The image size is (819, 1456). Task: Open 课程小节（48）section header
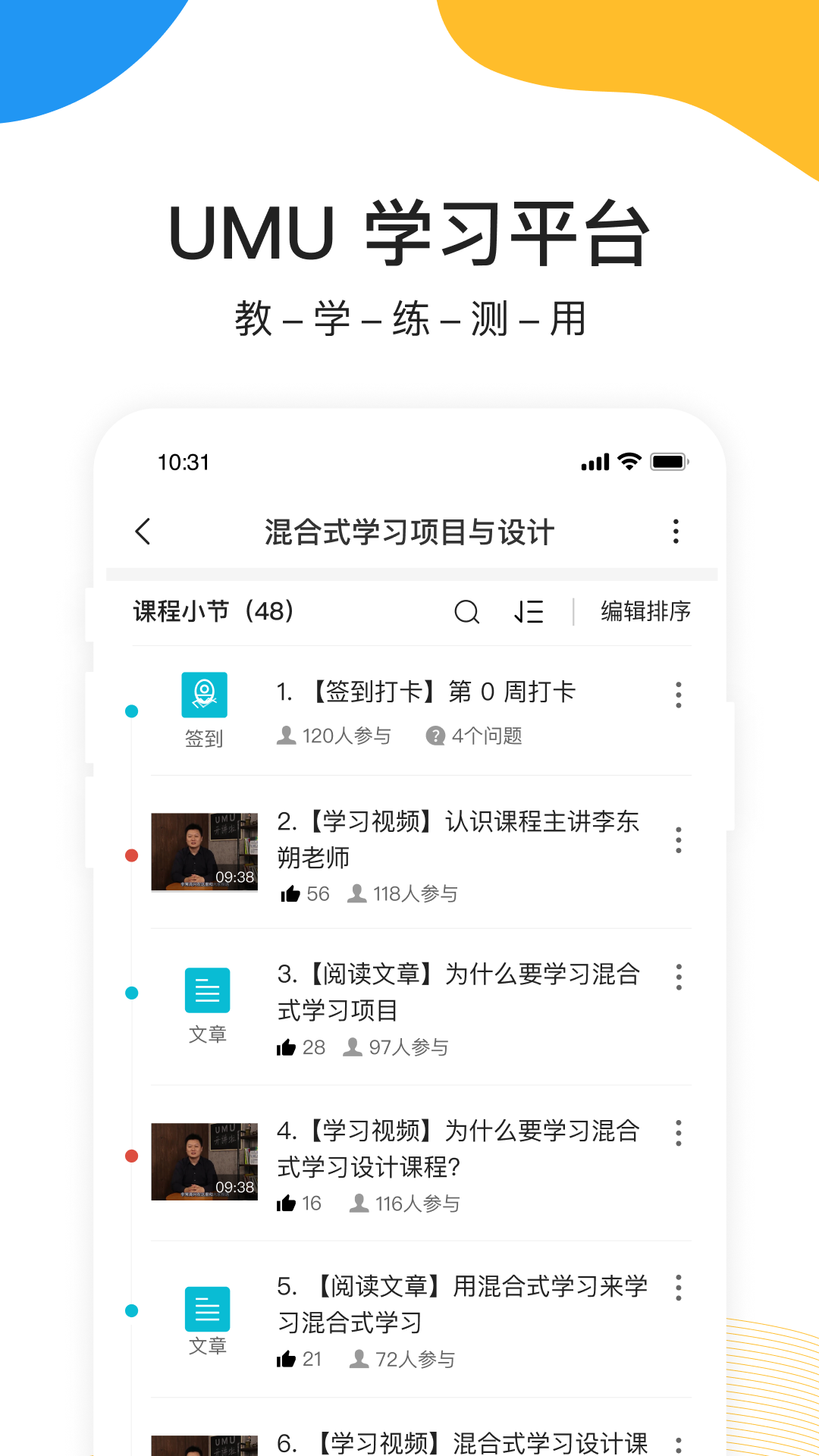[214, 611]
